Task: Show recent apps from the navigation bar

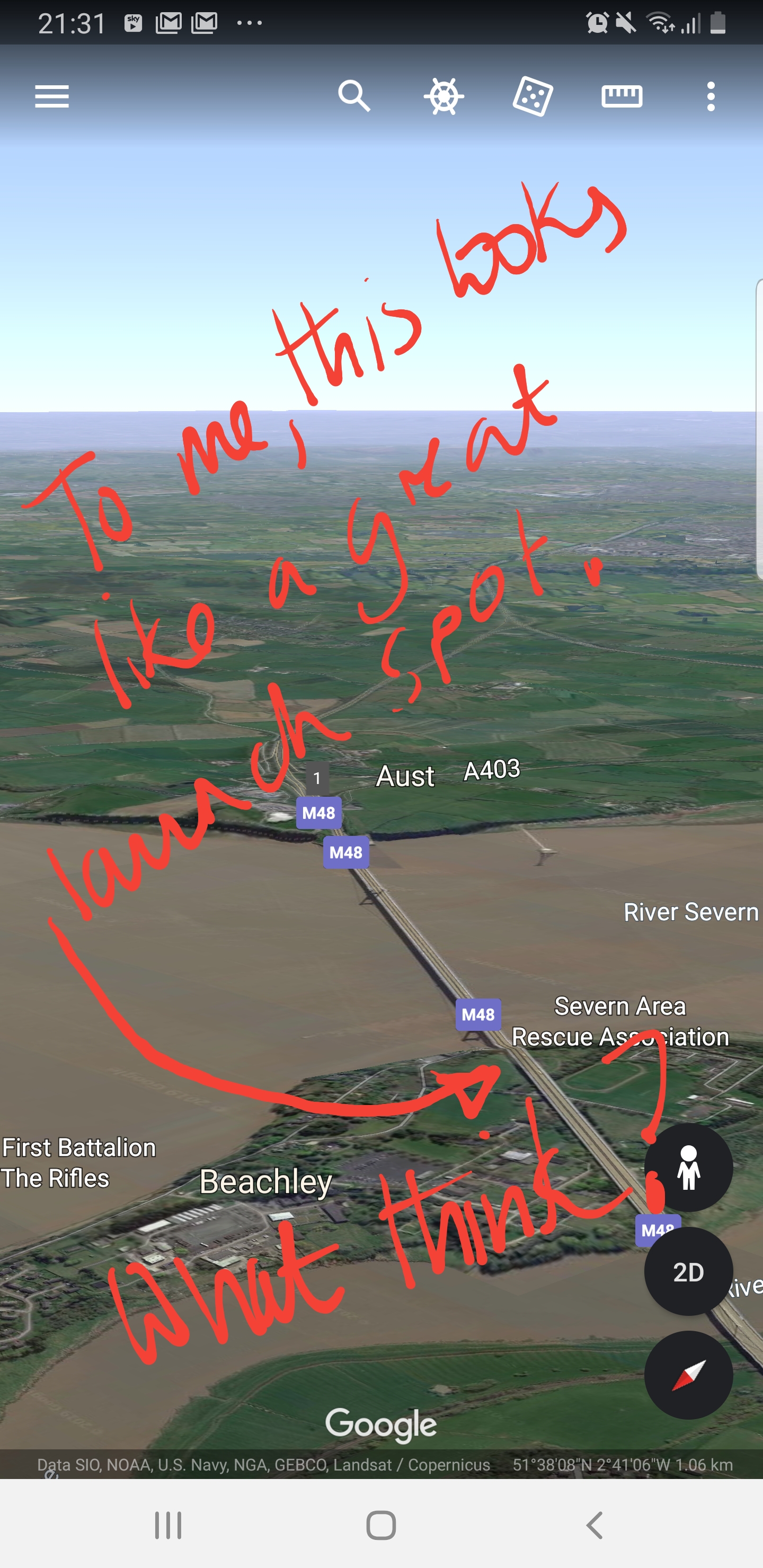Action: click(x=168, y=1526)
